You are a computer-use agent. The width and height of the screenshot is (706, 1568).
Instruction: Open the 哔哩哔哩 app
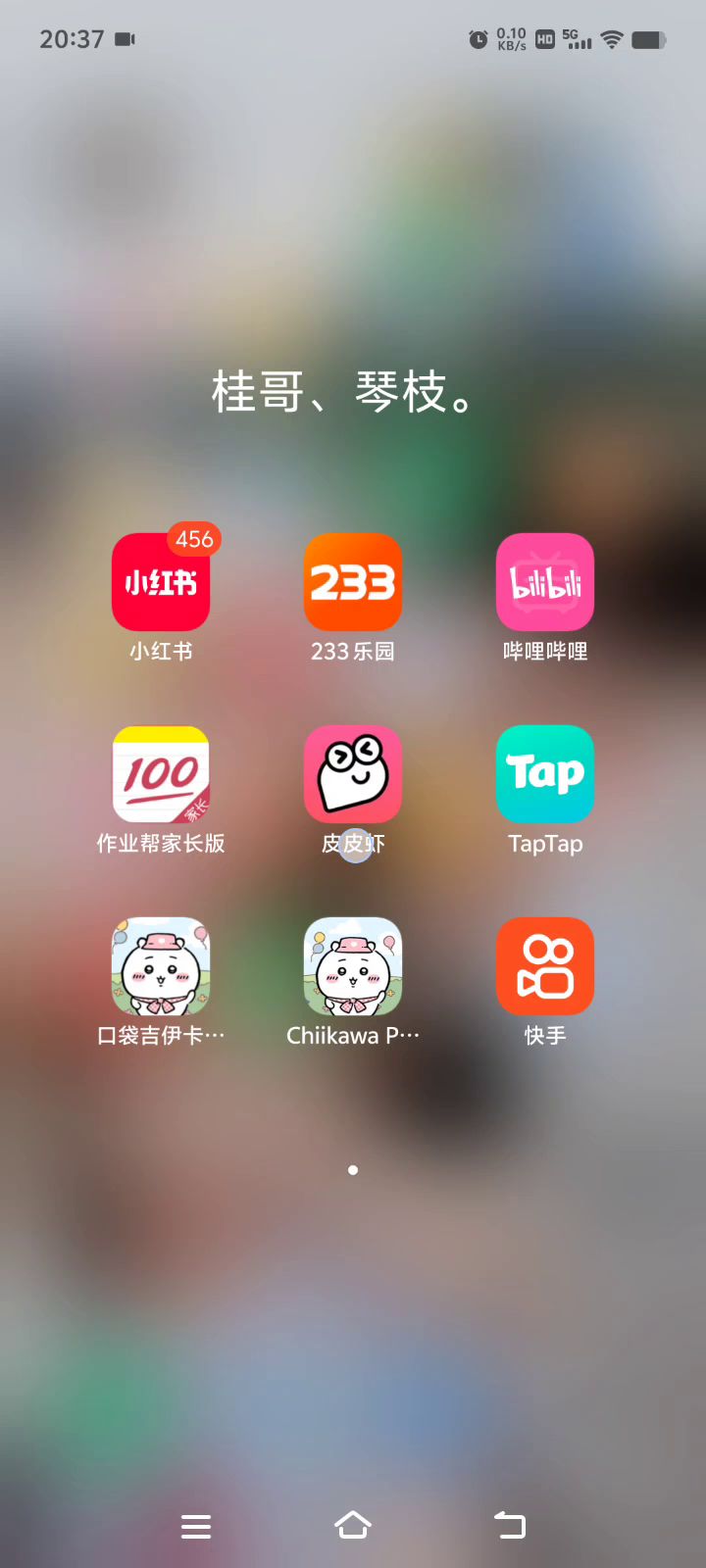[545, 582]
